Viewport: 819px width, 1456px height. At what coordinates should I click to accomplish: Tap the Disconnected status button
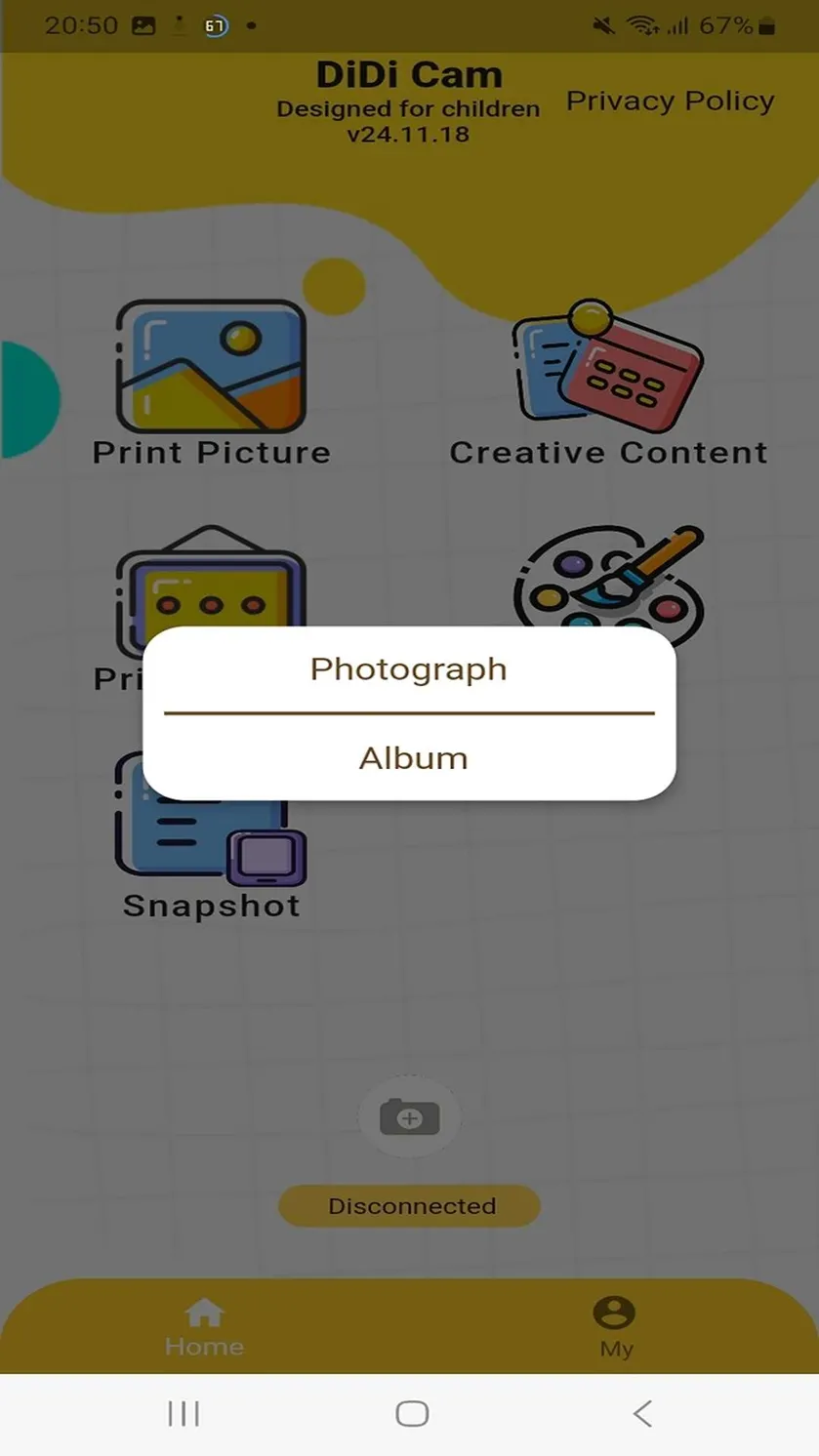pos(410,1206)
